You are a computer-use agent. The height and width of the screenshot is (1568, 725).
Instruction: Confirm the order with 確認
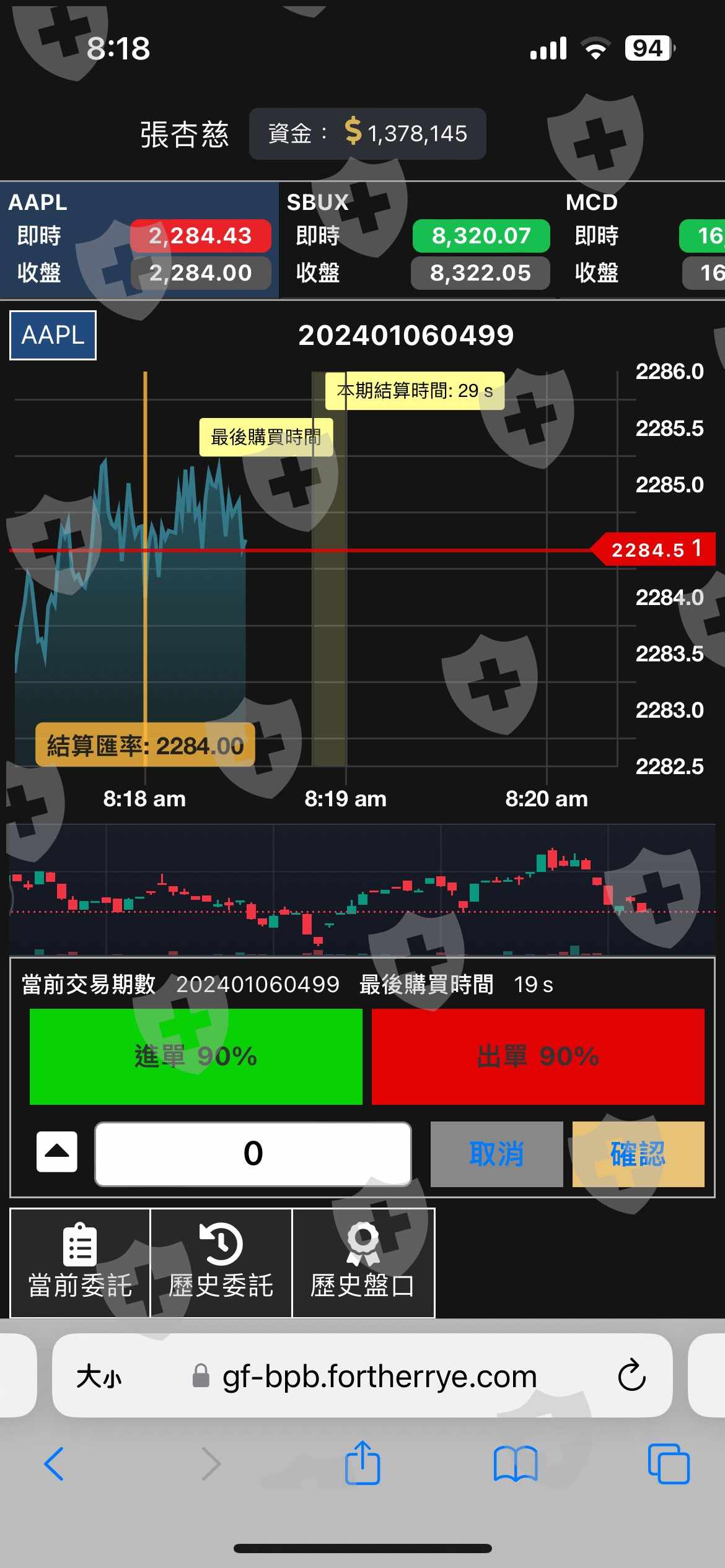tap(638, 1154)
